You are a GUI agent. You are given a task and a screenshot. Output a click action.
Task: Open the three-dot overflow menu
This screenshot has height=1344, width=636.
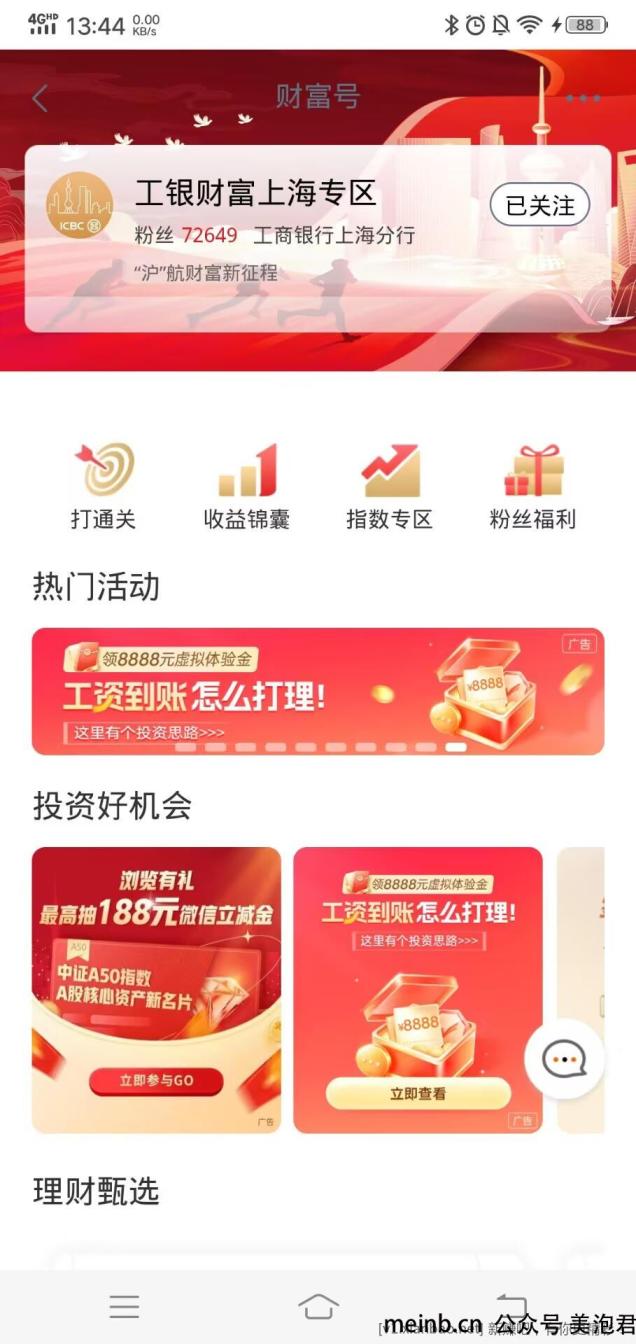tap(583, 98)
